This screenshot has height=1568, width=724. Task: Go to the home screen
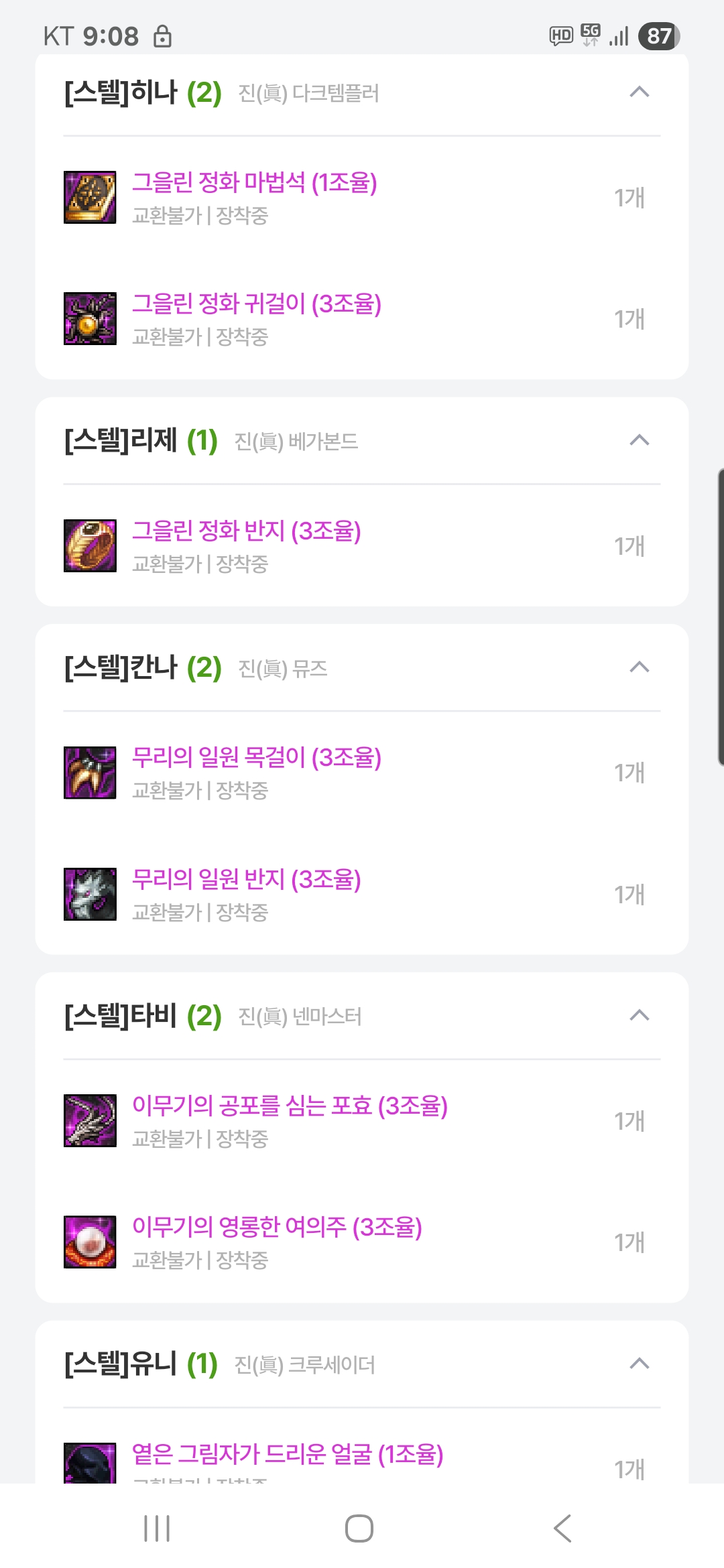click(x=359, y=1528)
